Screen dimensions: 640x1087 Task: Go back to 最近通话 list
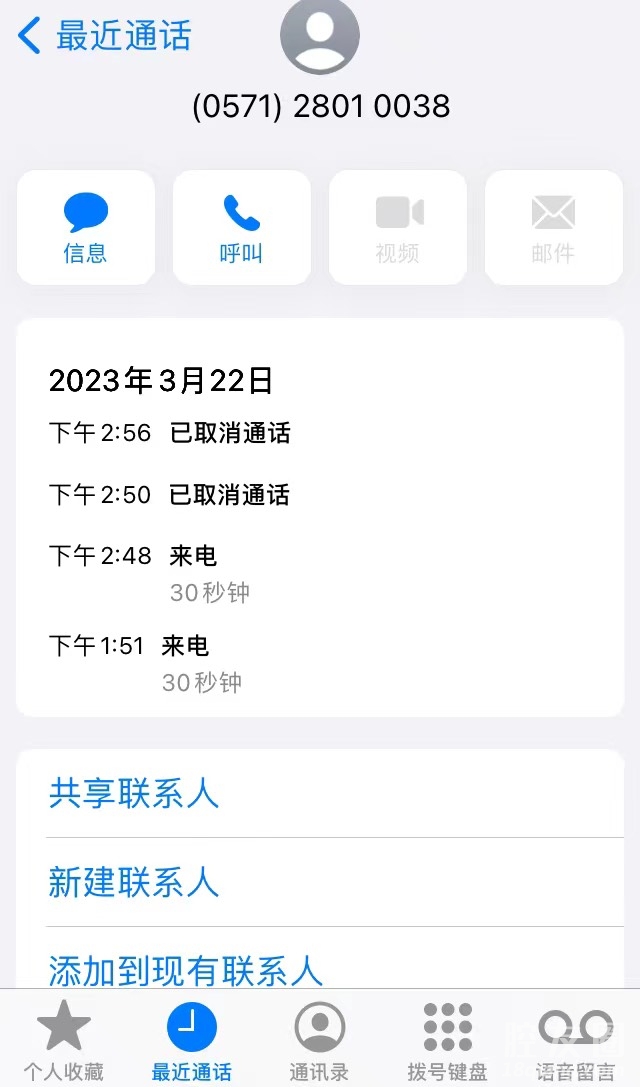tap(104, 36)
